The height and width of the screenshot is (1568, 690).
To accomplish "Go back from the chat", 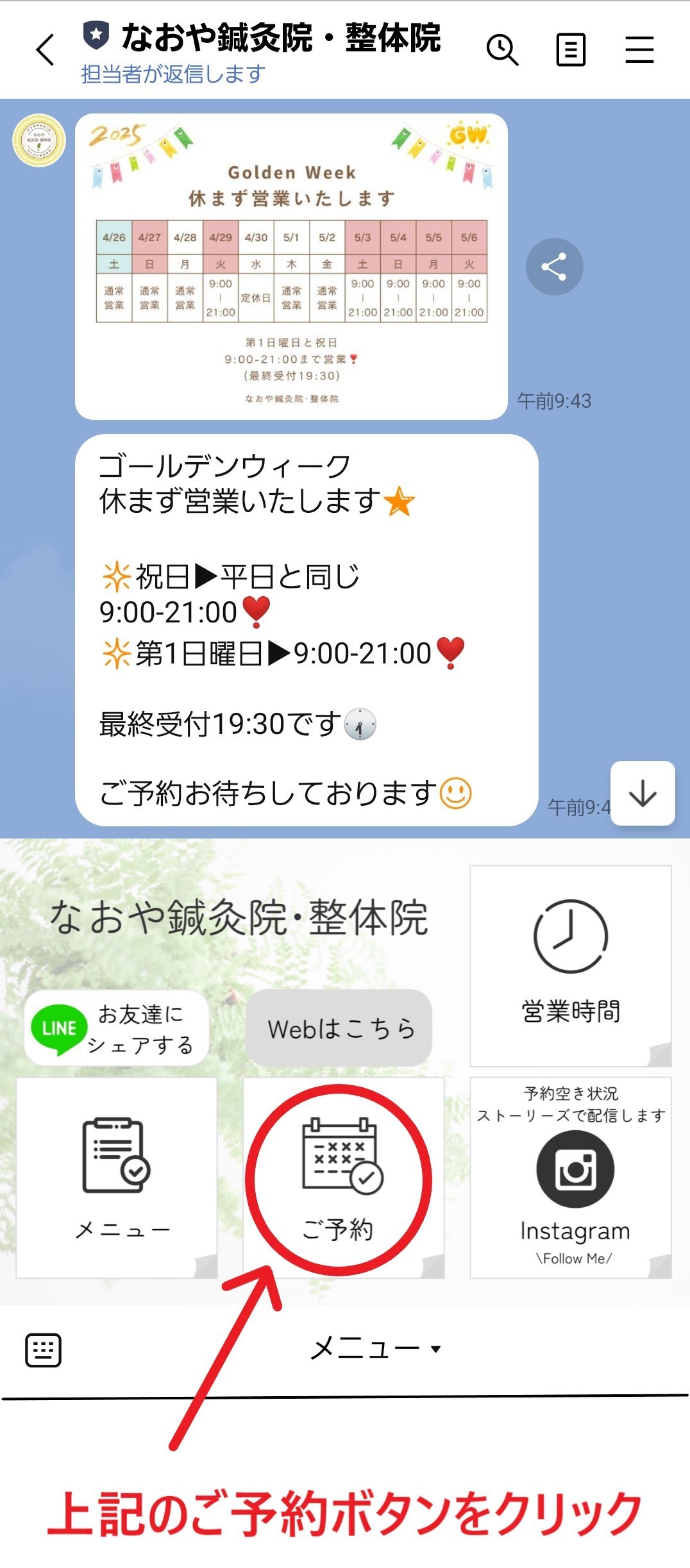I will click(x=45, y=50).
